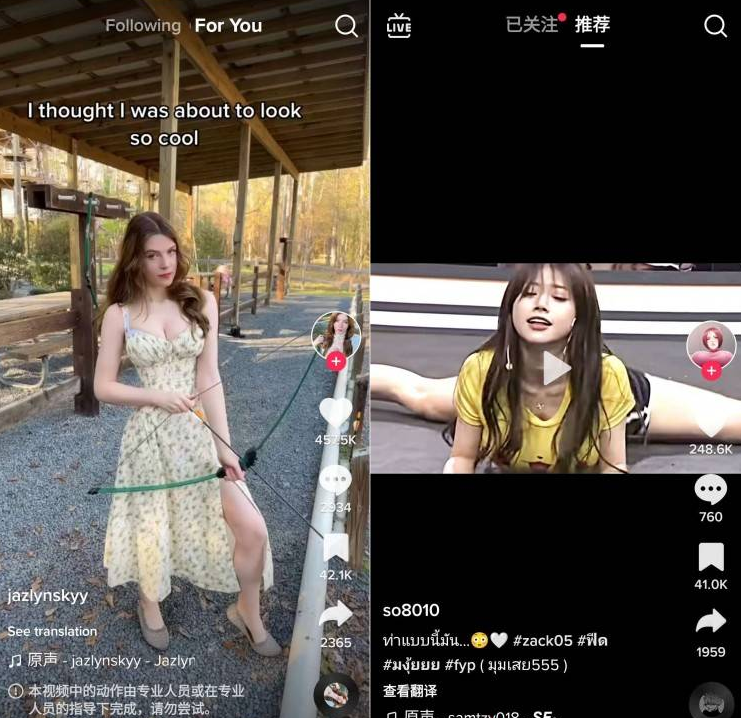741x718 pixels.
Task: Switch to the 已关注 tab
Action: 532,25
